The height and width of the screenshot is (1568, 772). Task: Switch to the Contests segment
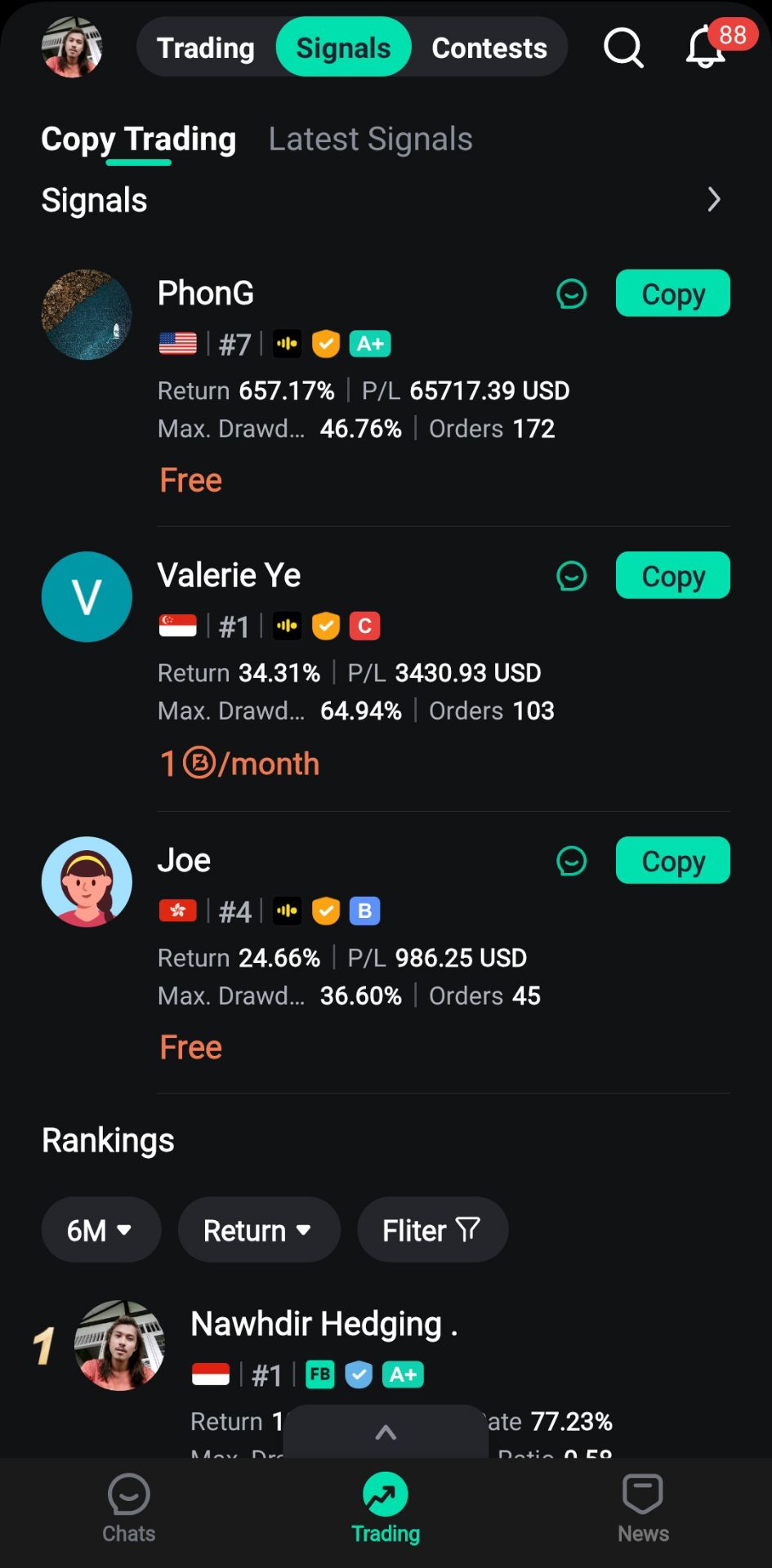pyautogui.click(x=489, y=47)
